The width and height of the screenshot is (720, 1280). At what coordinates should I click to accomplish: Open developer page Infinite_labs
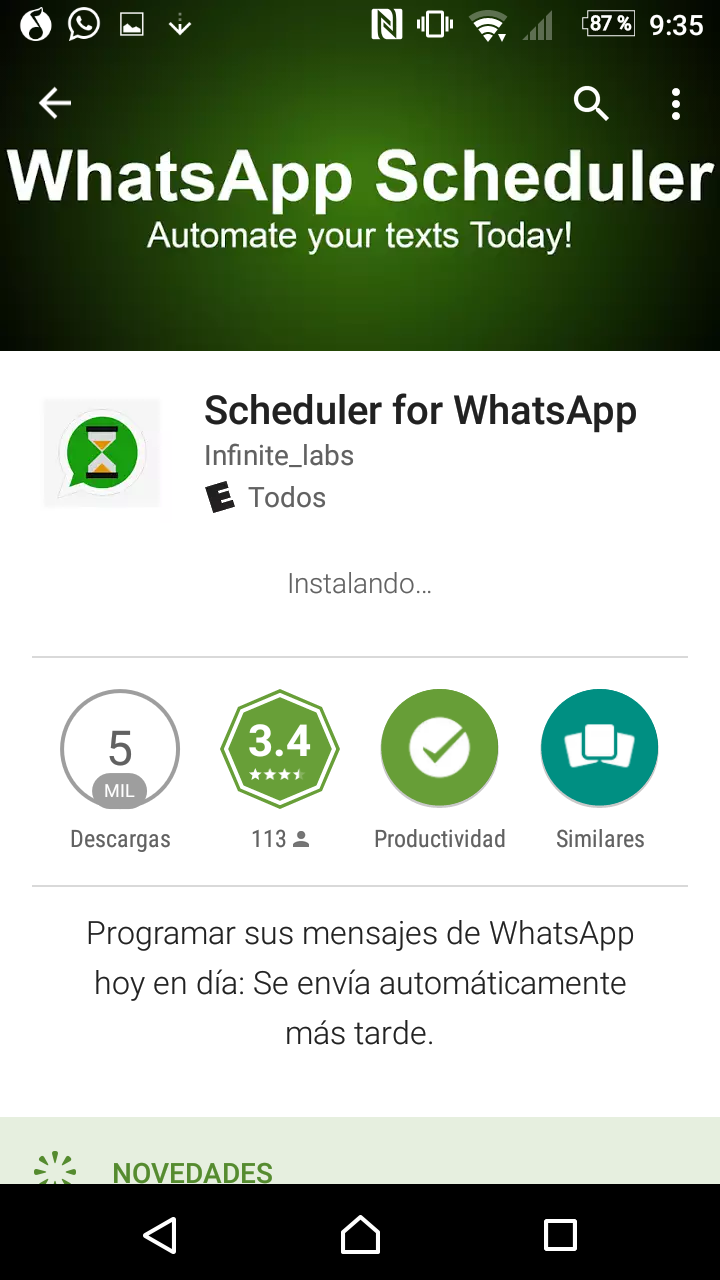tap(279, 456)
